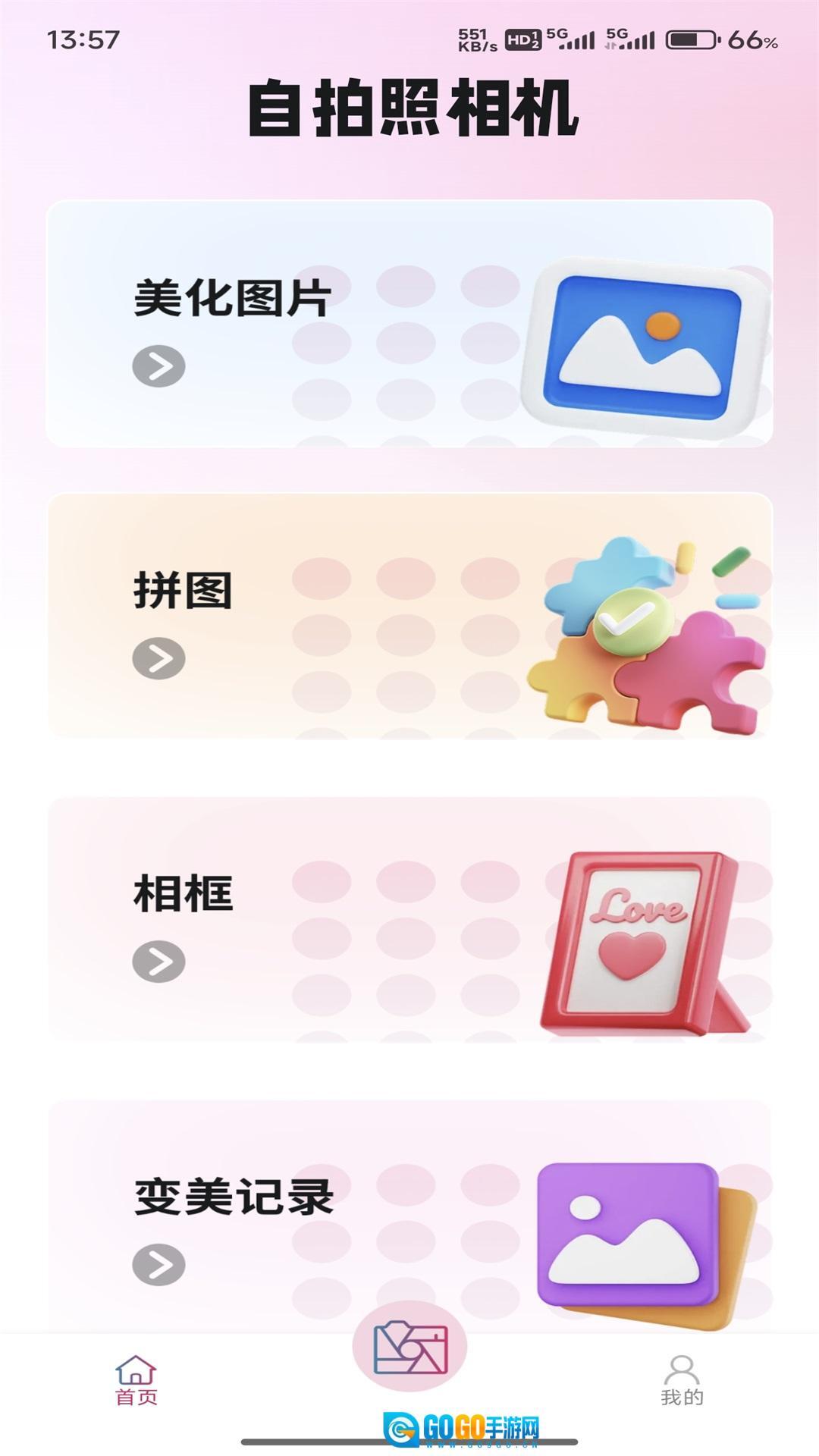
Task: Switch to the 首页 tab
Action: pos(136,1380)
